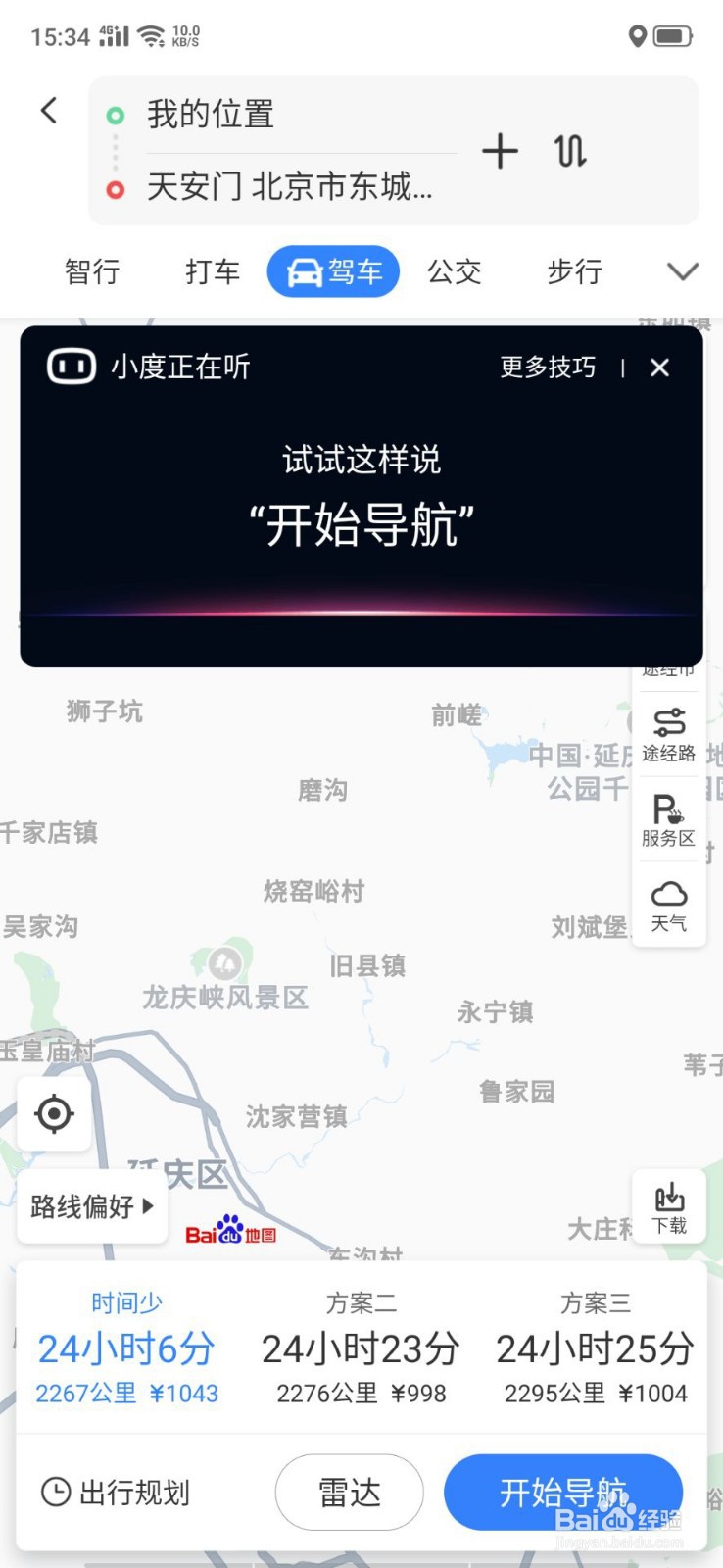
Task: Open 更多技巧 voice tips link
Action: pyautogui.click(x=547, y=366)
